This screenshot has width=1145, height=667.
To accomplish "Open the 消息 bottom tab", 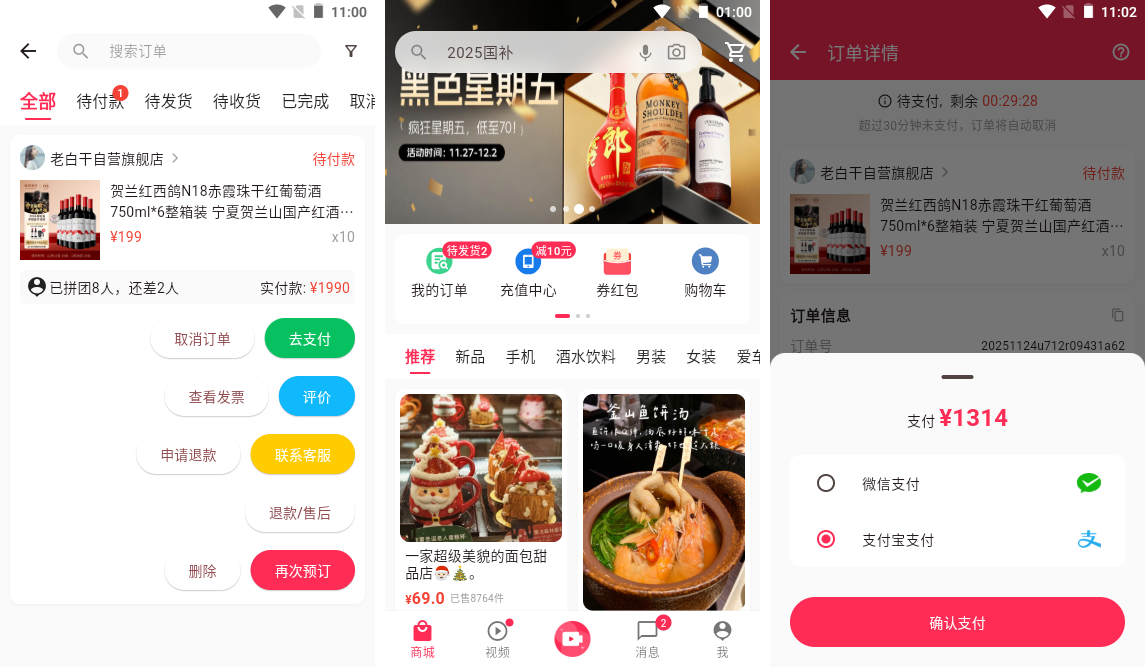I will (647, 639).
